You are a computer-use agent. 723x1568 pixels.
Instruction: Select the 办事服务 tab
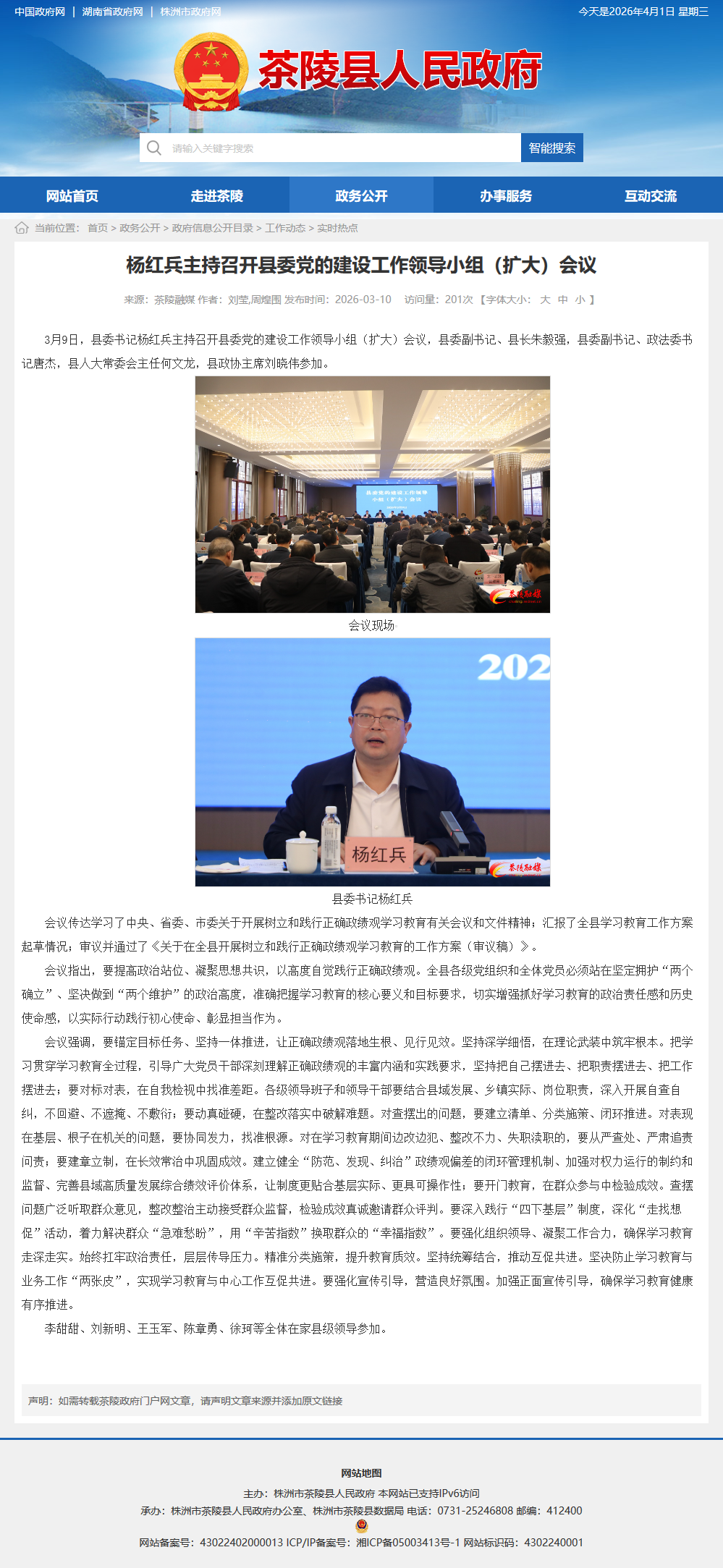tap(506, 196)
